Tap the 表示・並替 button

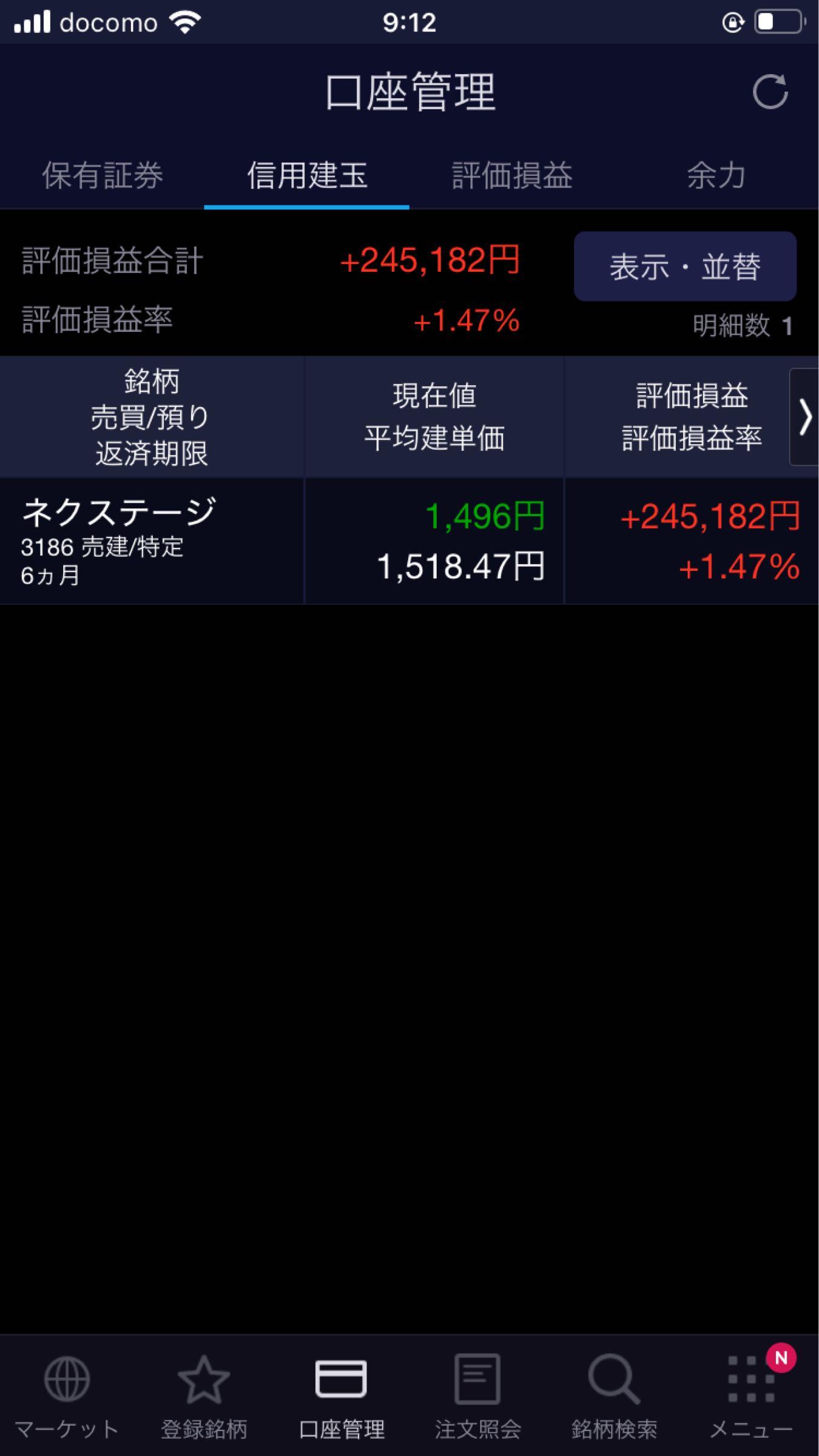tap(685, 266)
